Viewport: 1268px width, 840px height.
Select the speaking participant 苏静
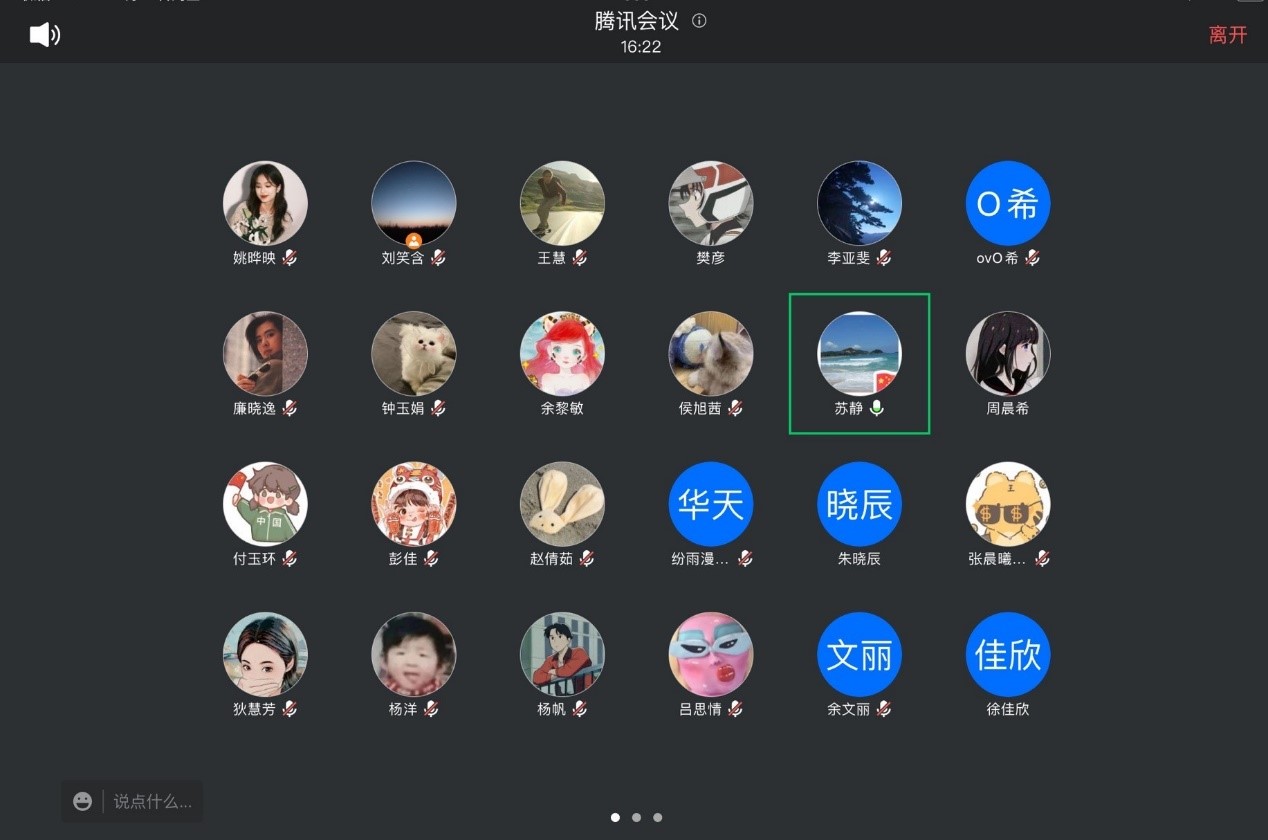[x=859, y=355]
